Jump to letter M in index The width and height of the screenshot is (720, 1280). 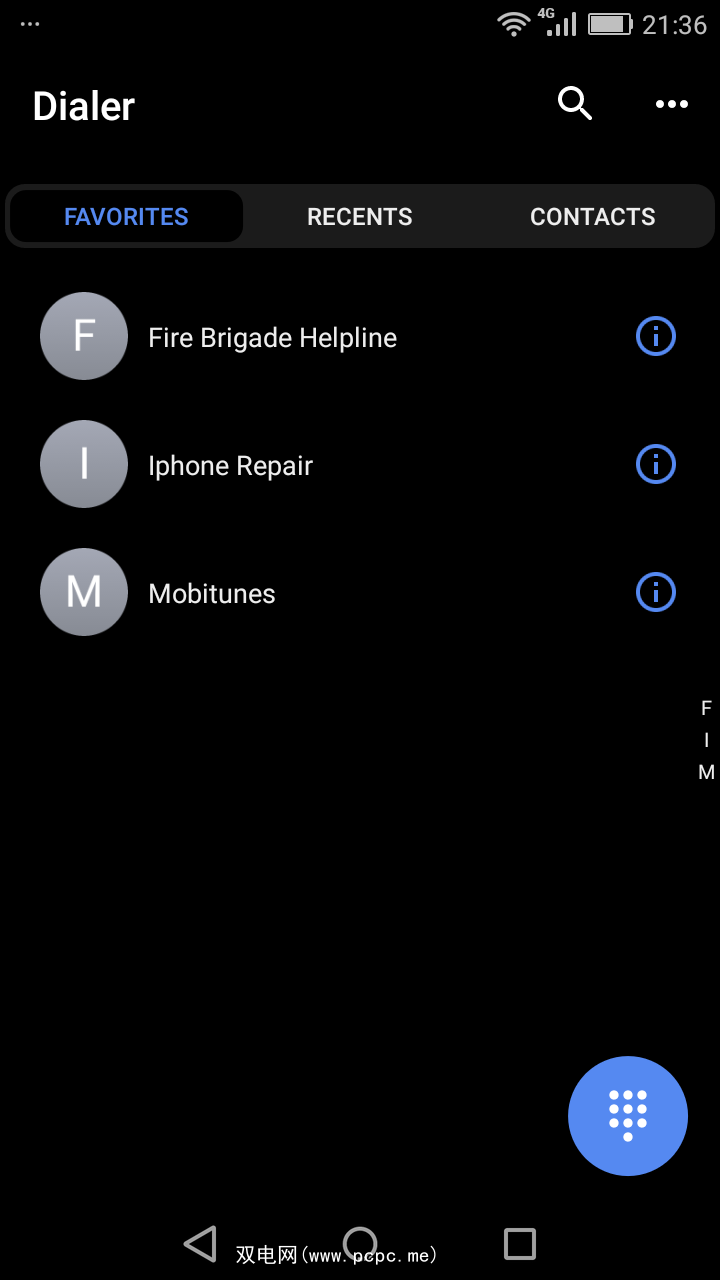(x=706, y=772)
